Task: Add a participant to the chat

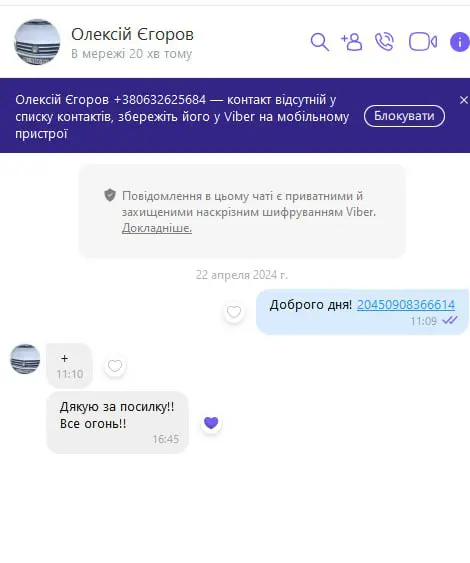Action: pyautogui.click(x=352, y=42)
